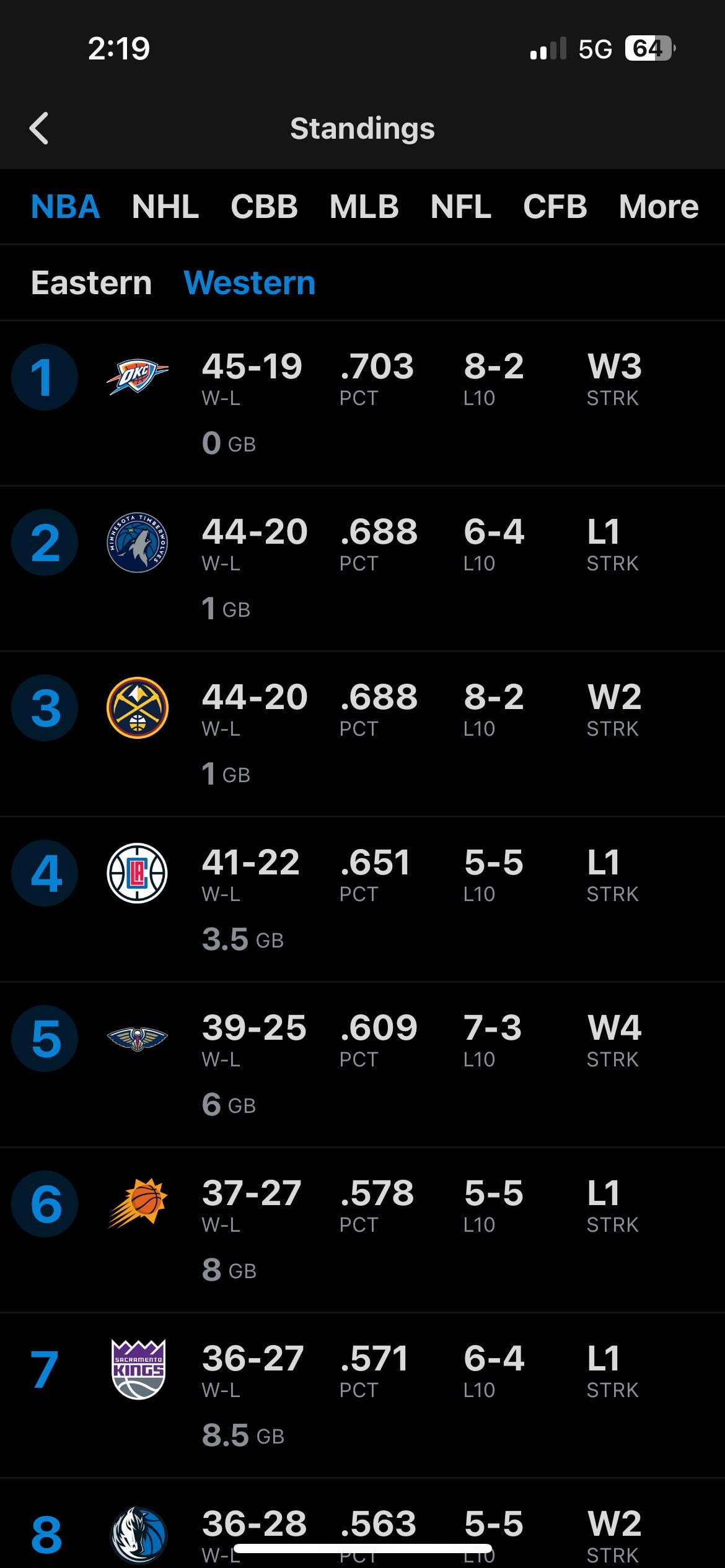Open the More leagues tab

pyautogui.click(x=658, y=207)
